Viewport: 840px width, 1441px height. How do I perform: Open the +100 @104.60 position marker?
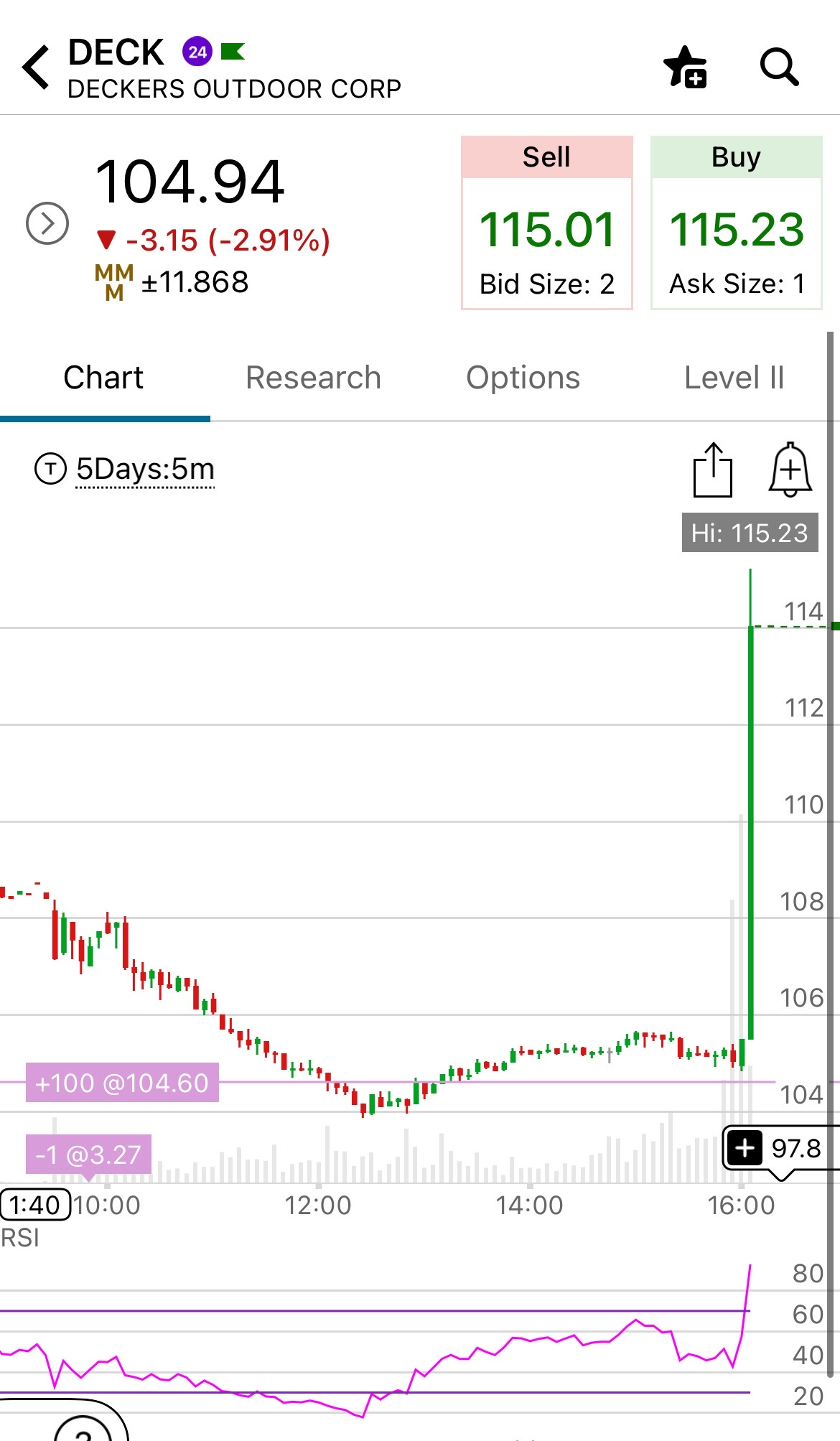122,1083
